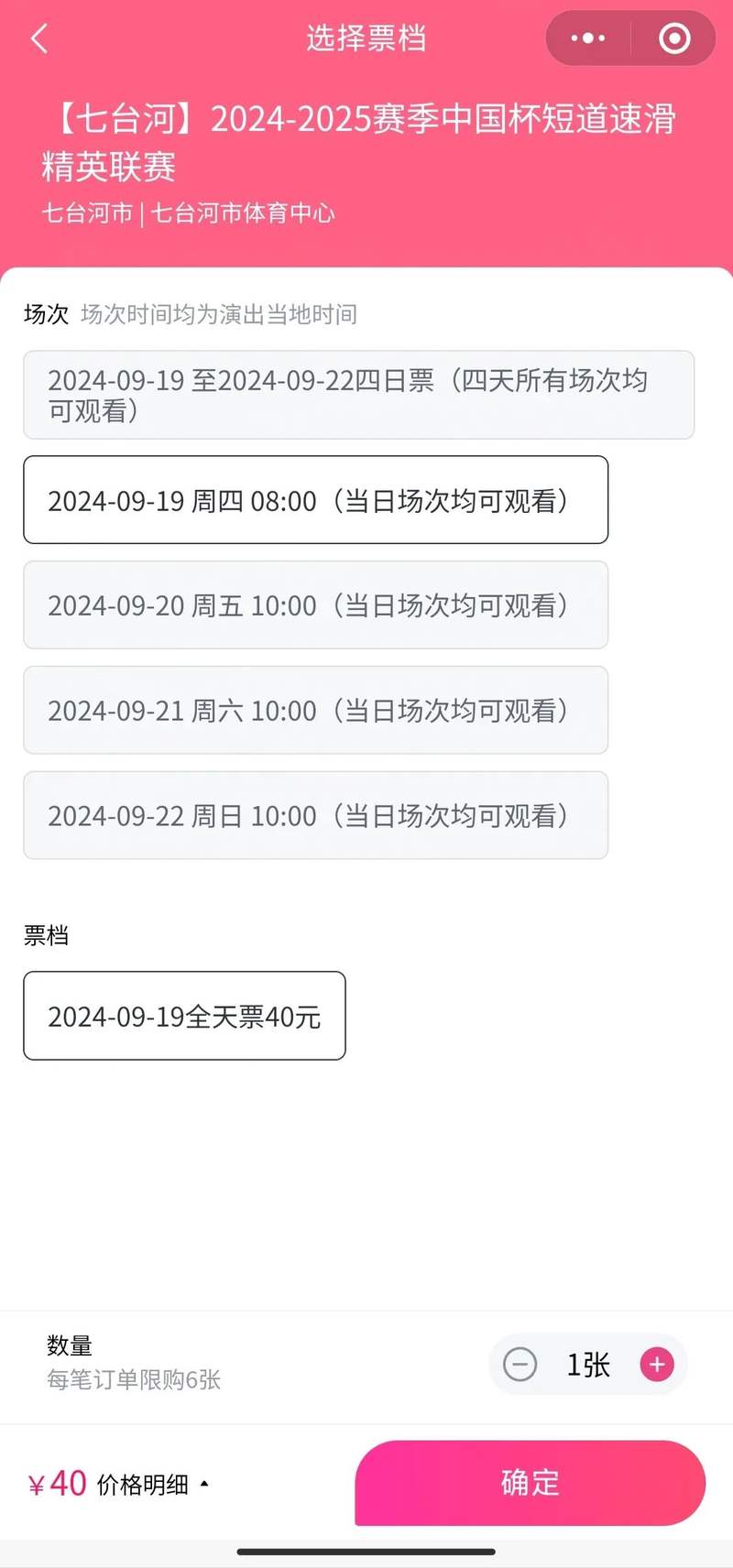
Task: Choose the 2024-09-20 周五 10:00 session
Action: tap(315, 605)
